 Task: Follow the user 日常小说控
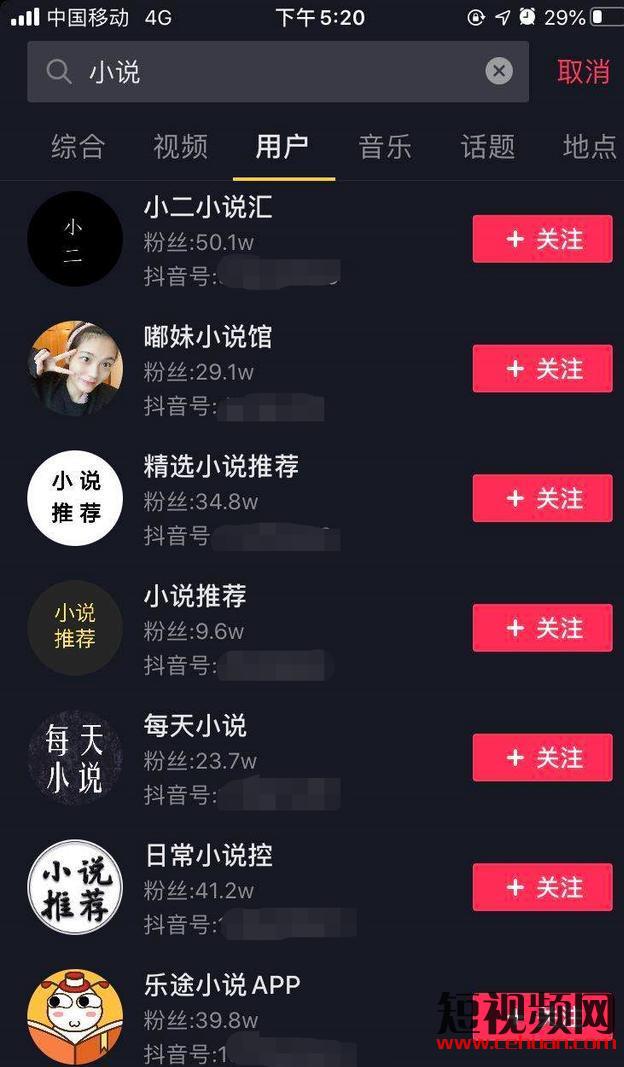[542, 887]
